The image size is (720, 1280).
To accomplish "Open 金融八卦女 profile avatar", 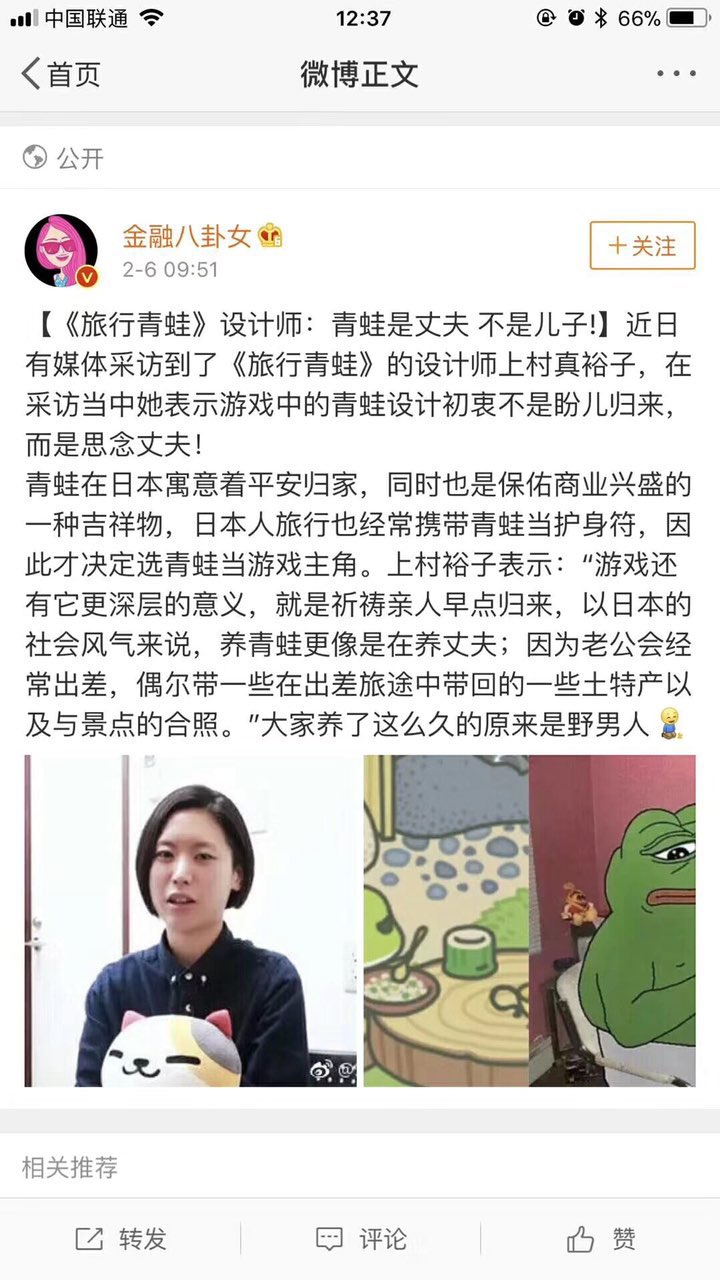I will click(62, 250).
